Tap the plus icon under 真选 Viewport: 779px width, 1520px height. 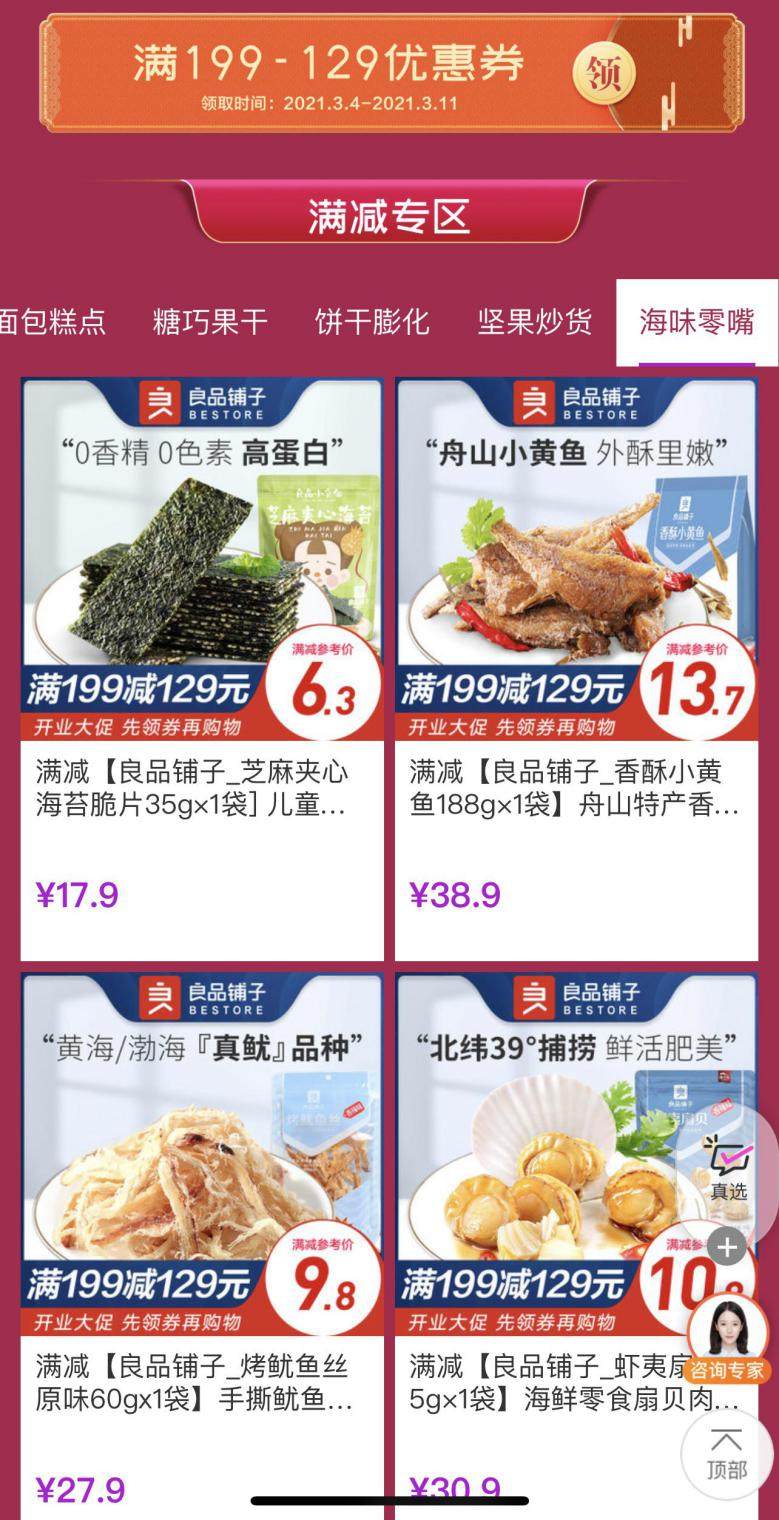pos(727,1247)
